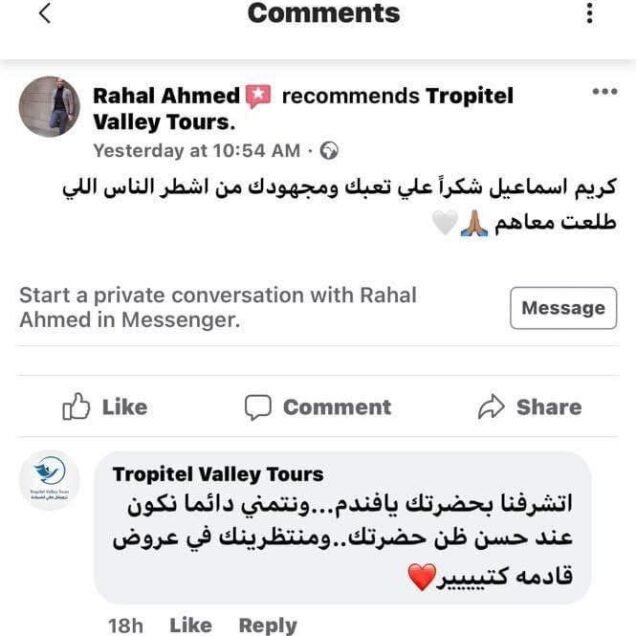This screenshot has width=636, height=636.
Task: Open the Tropitel Valley Tours page link
Action: (470, 96)
